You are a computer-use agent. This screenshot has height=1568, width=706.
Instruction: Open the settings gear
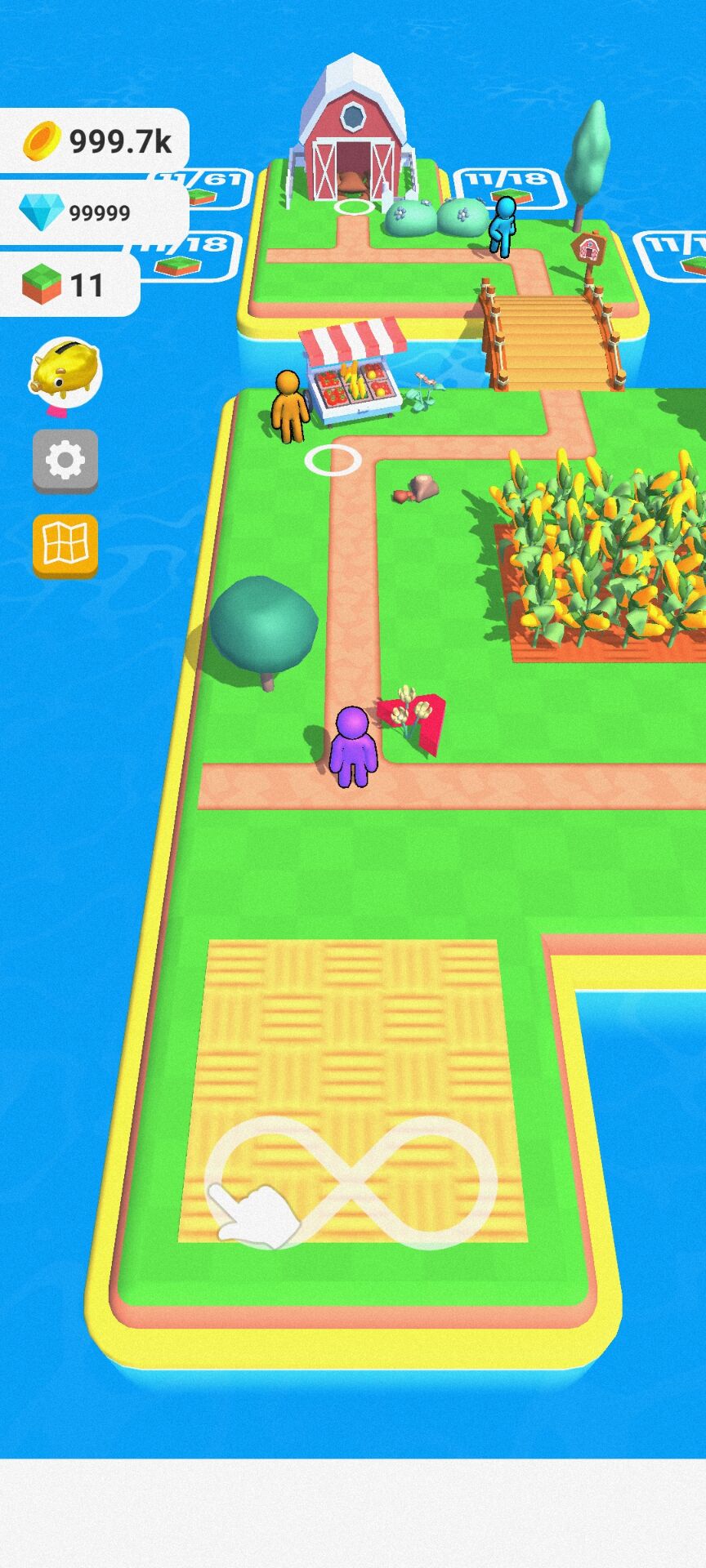click(x=65, y=461)
